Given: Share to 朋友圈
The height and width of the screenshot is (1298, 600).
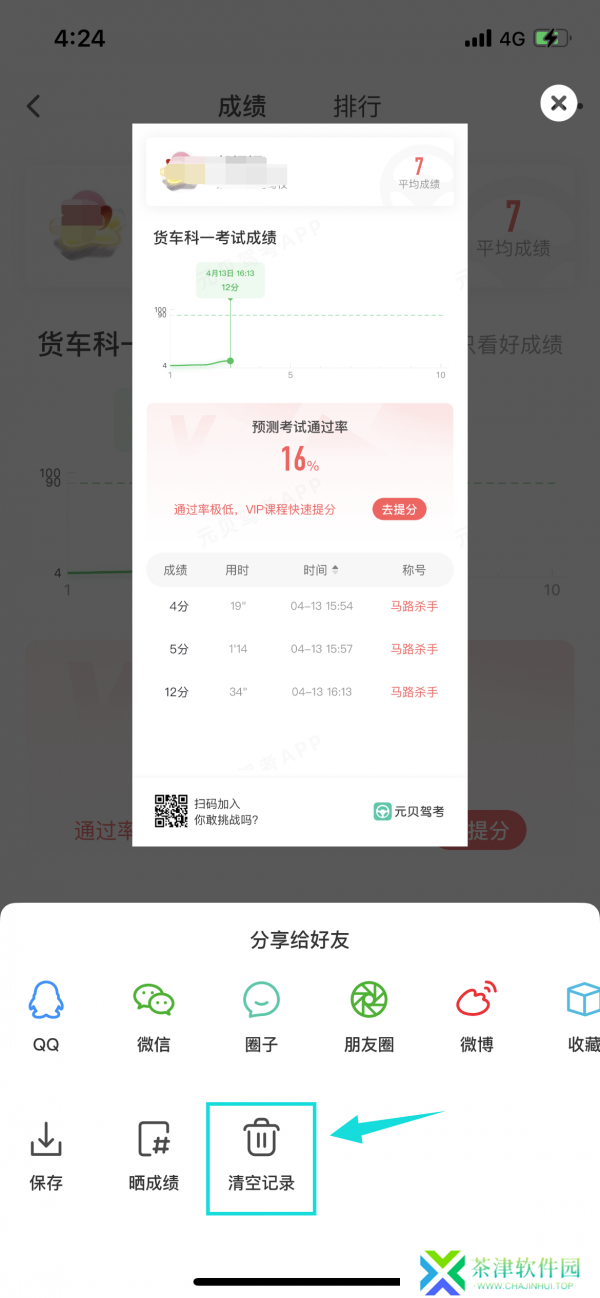Looking at the screenshot, I should point(369,1015).
